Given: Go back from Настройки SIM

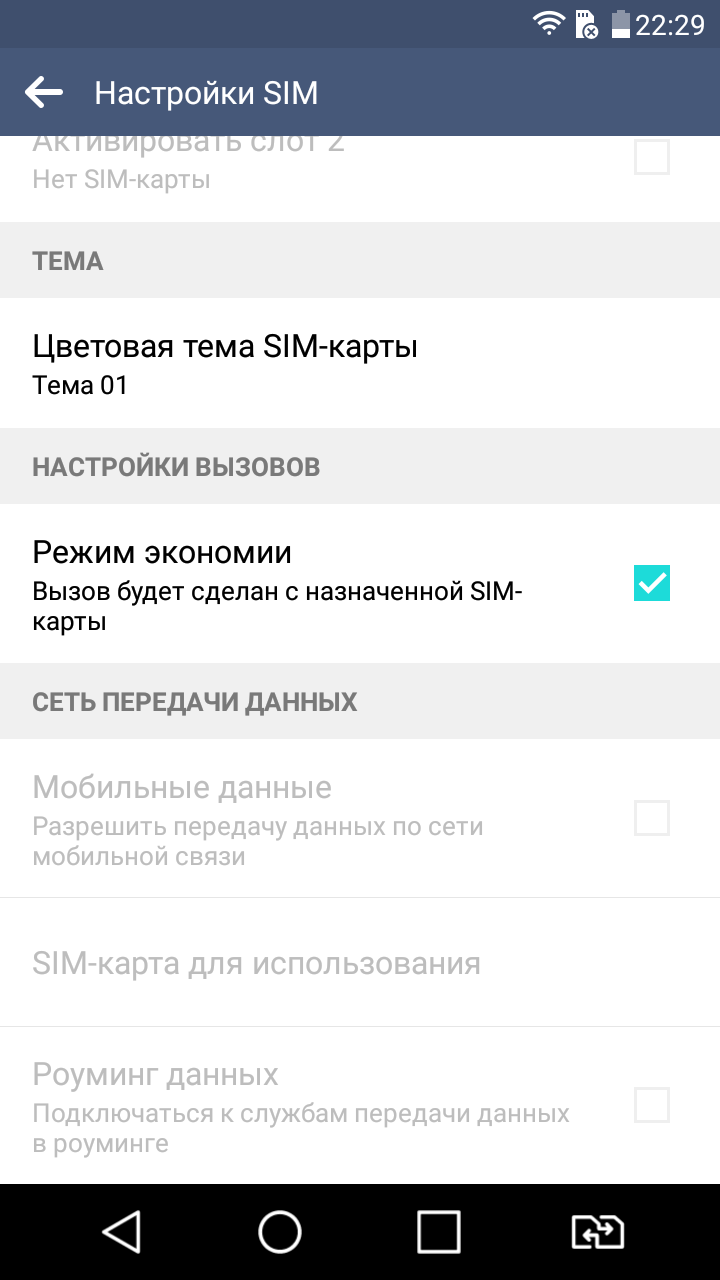Looking at the screenshot, I should click(x=44, y=93).
